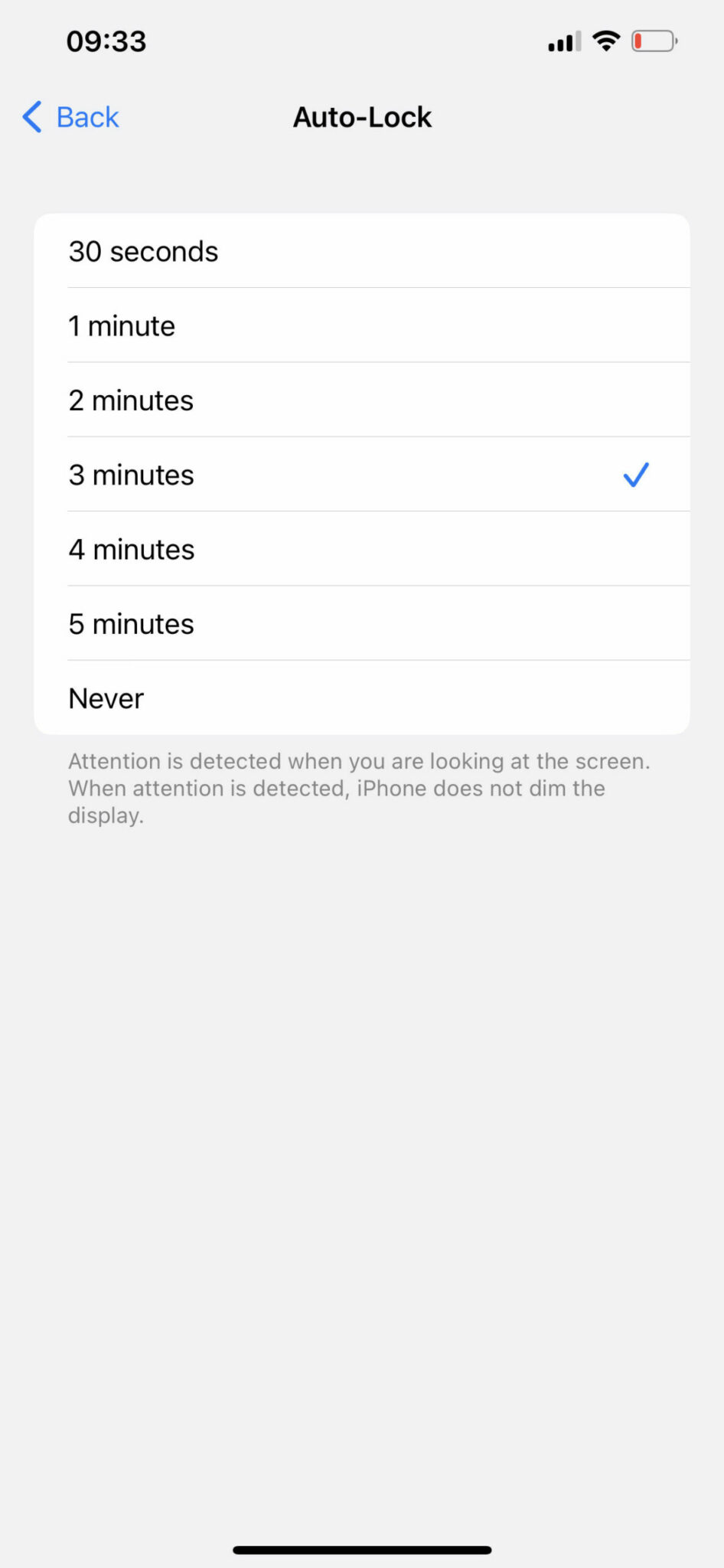The height and width of the screenshot is (1568, 724).
Task: Tap the separator below 4 minutes row
Action: pyautogui.click(x=378, y=586)
